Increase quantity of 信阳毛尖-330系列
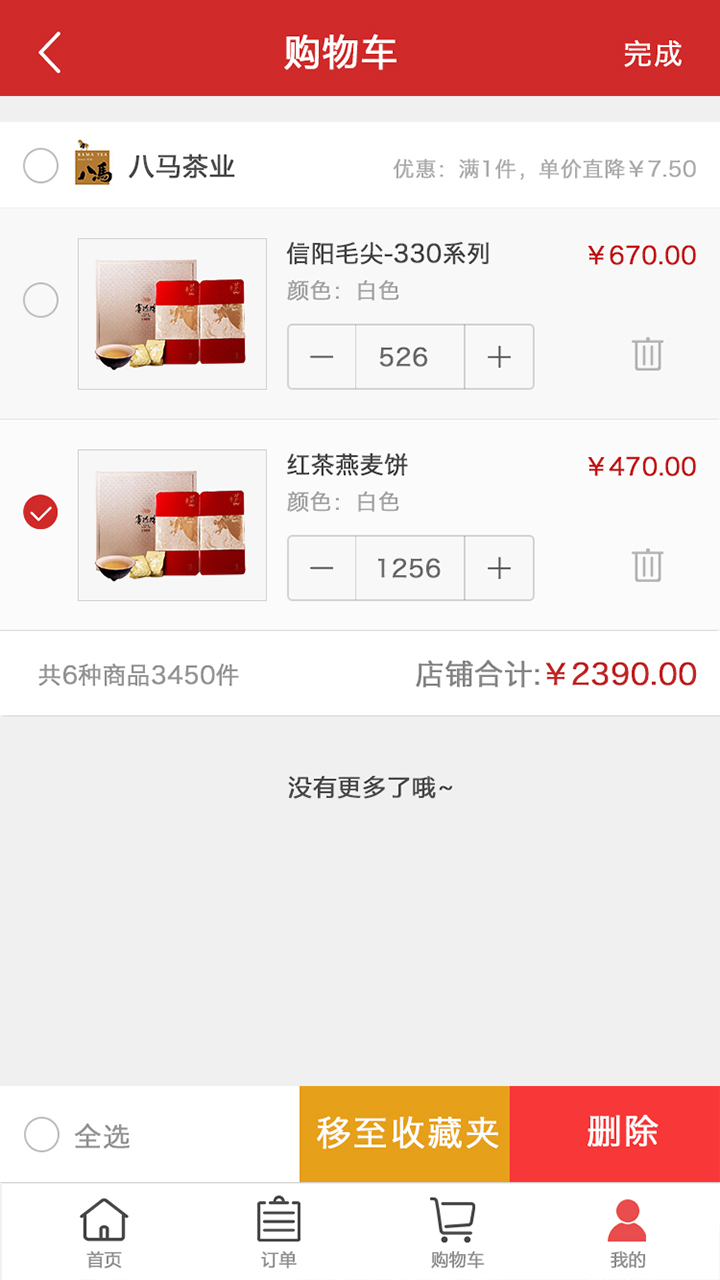Image resolution: width=720 pixels, height=1280 pixels. [x=499, y=357]
